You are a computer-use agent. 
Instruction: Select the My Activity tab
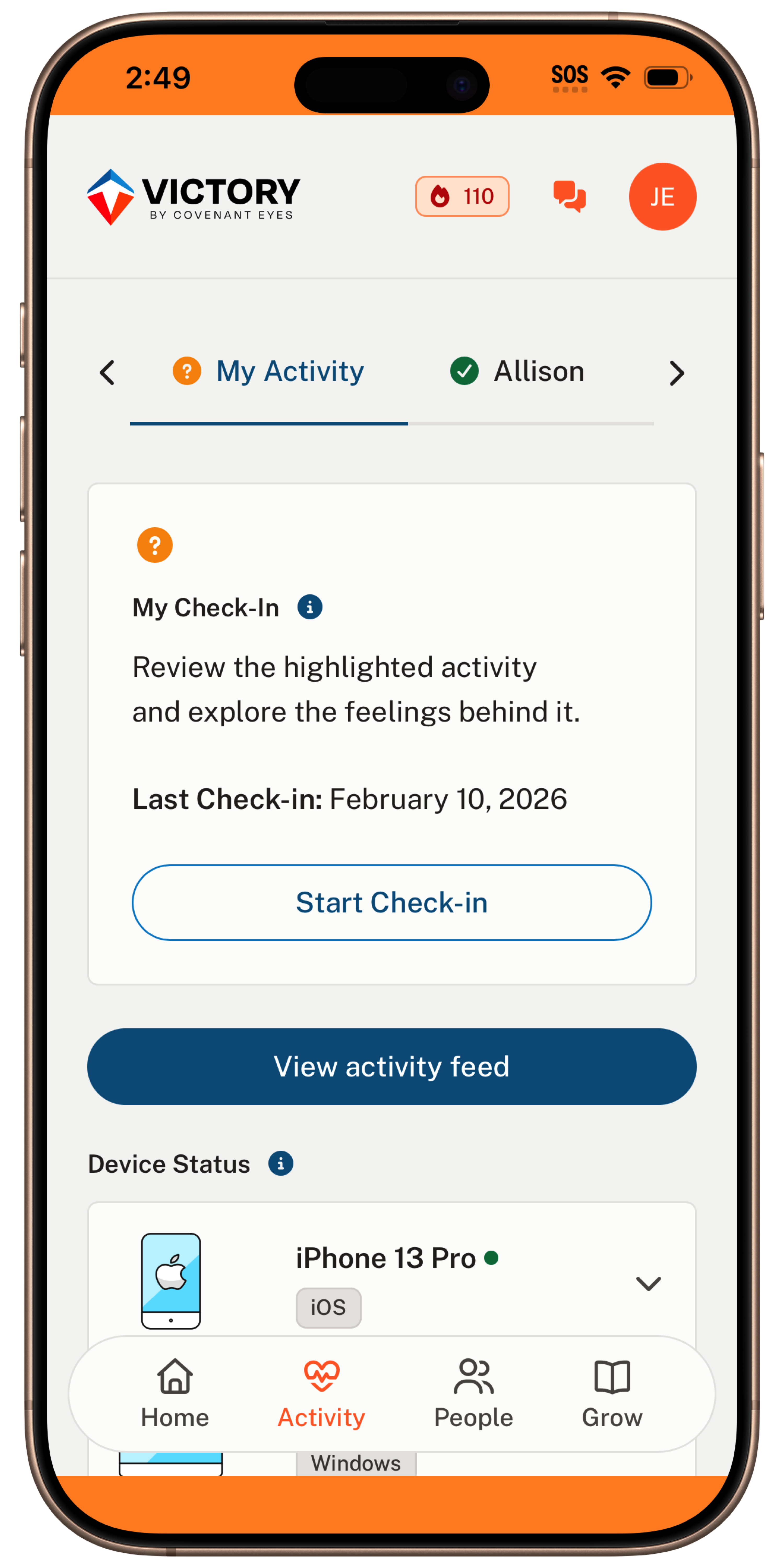pyautogui.click(x=268, y=372)
